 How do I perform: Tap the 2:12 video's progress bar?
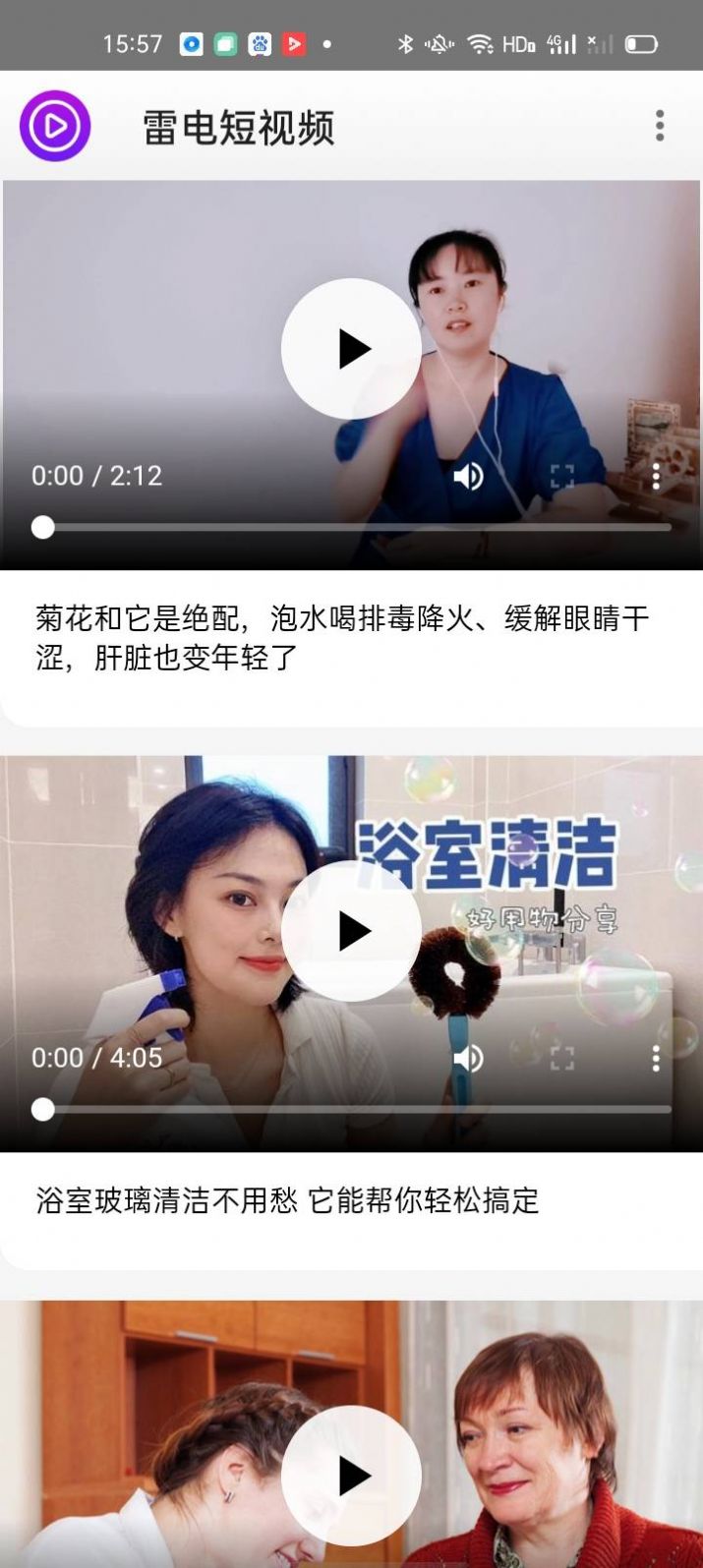pyautogui.click(x=354, y=527)
